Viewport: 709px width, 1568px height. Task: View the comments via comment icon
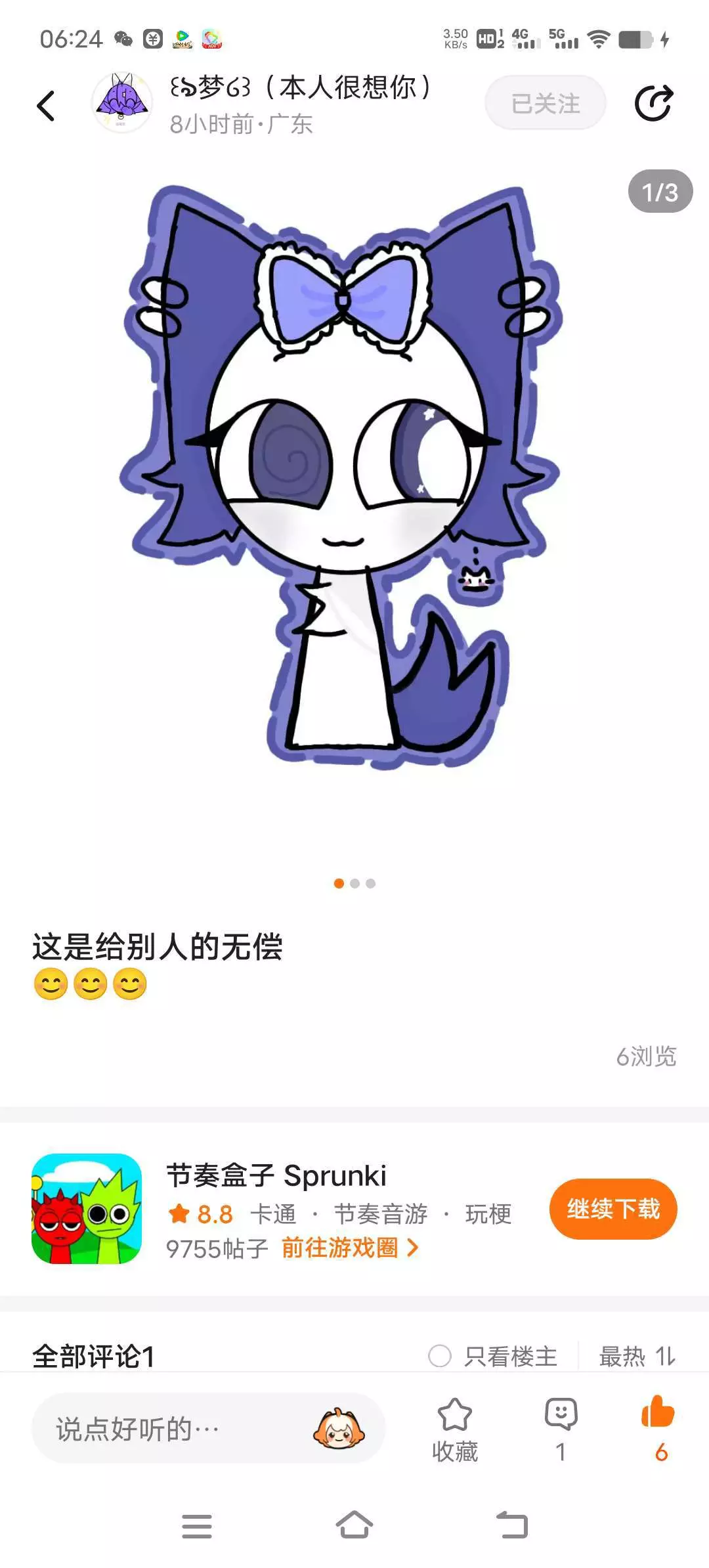(x=561, y=1429)
